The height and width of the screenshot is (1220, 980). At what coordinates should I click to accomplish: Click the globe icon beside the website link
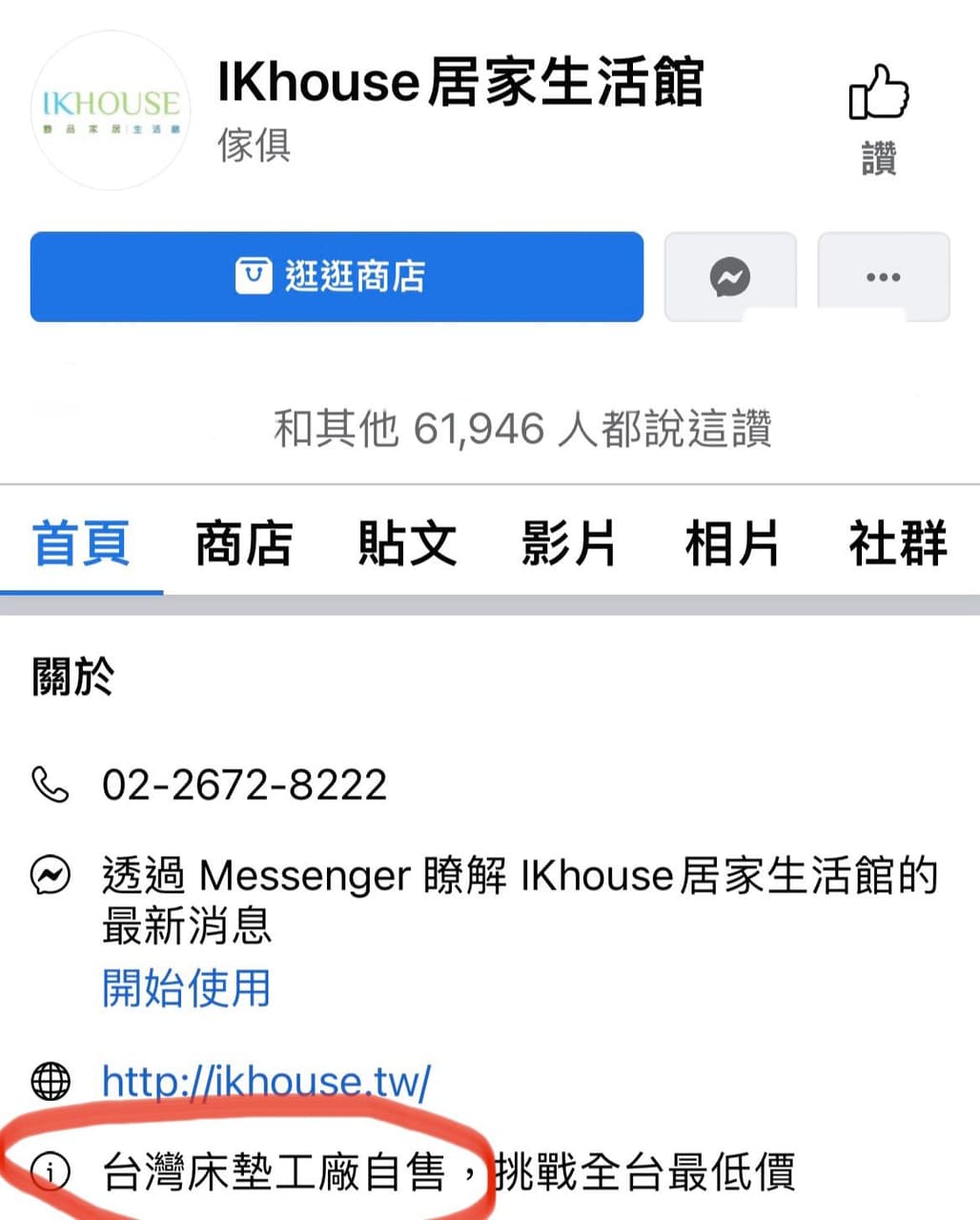pos(50,1081)
